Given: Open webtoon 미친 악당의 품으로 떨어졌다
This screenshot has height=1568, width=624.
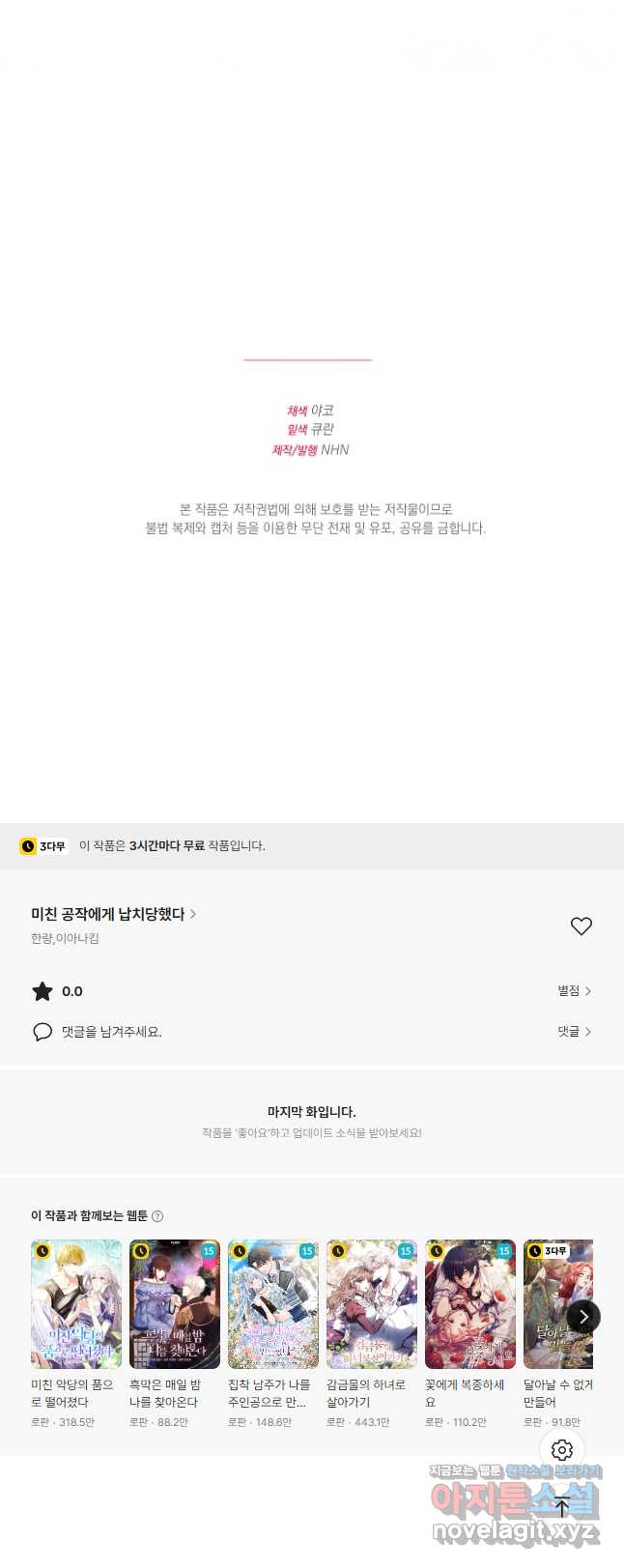Looking at the screenshot, I should pyautogui.click(x=76, y=1305).
